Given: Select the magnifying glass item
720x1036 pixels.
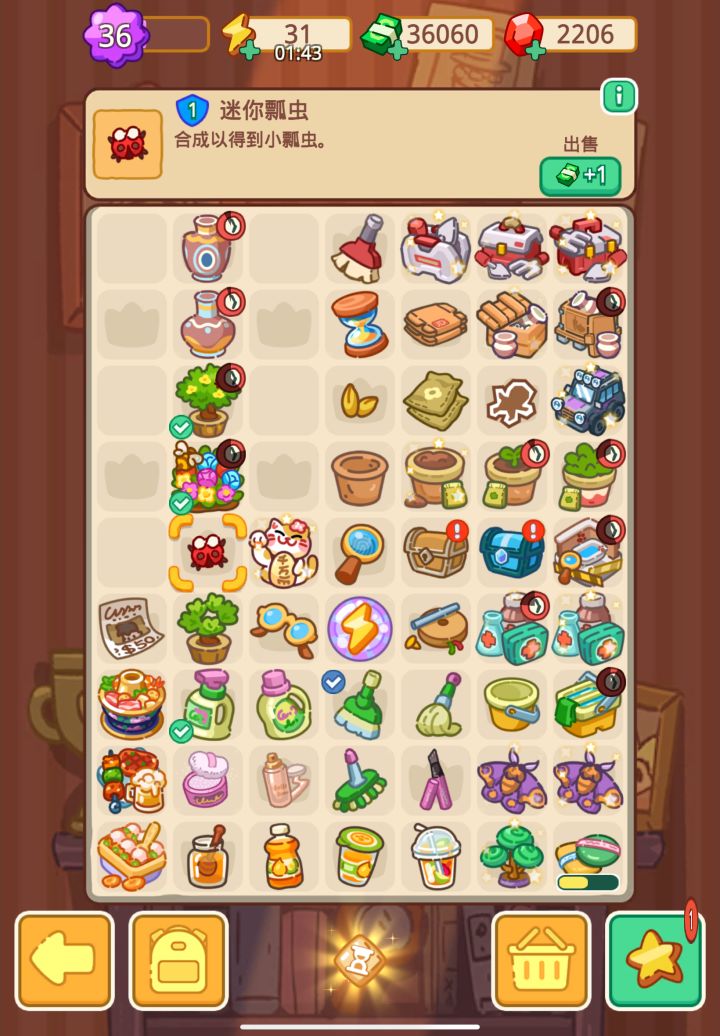Looking at the screenshot, I should [x=358, y=552].
